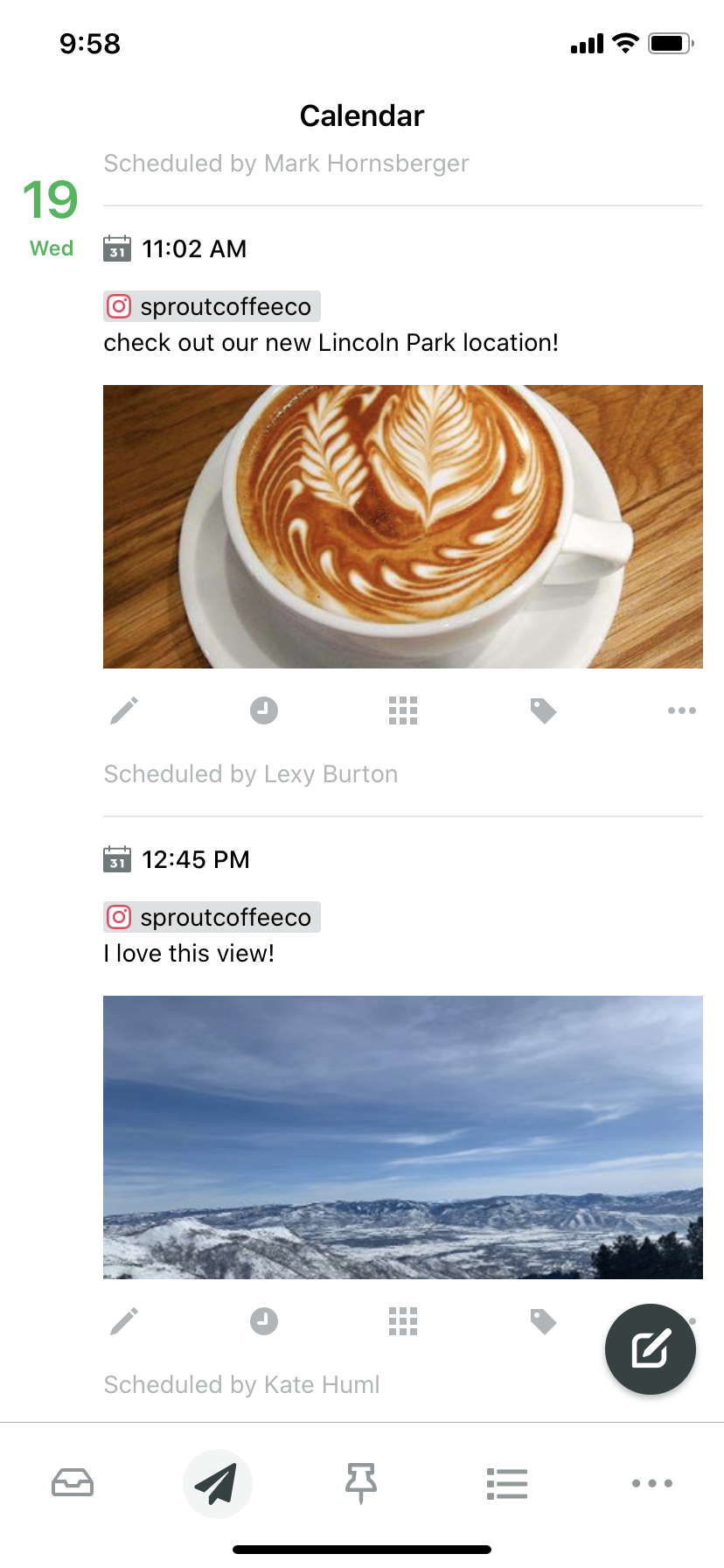Reschedule the 12:45 PM post via clock icon
This screenshot has height=1568, width=724.
click(x=264, y=1321)
